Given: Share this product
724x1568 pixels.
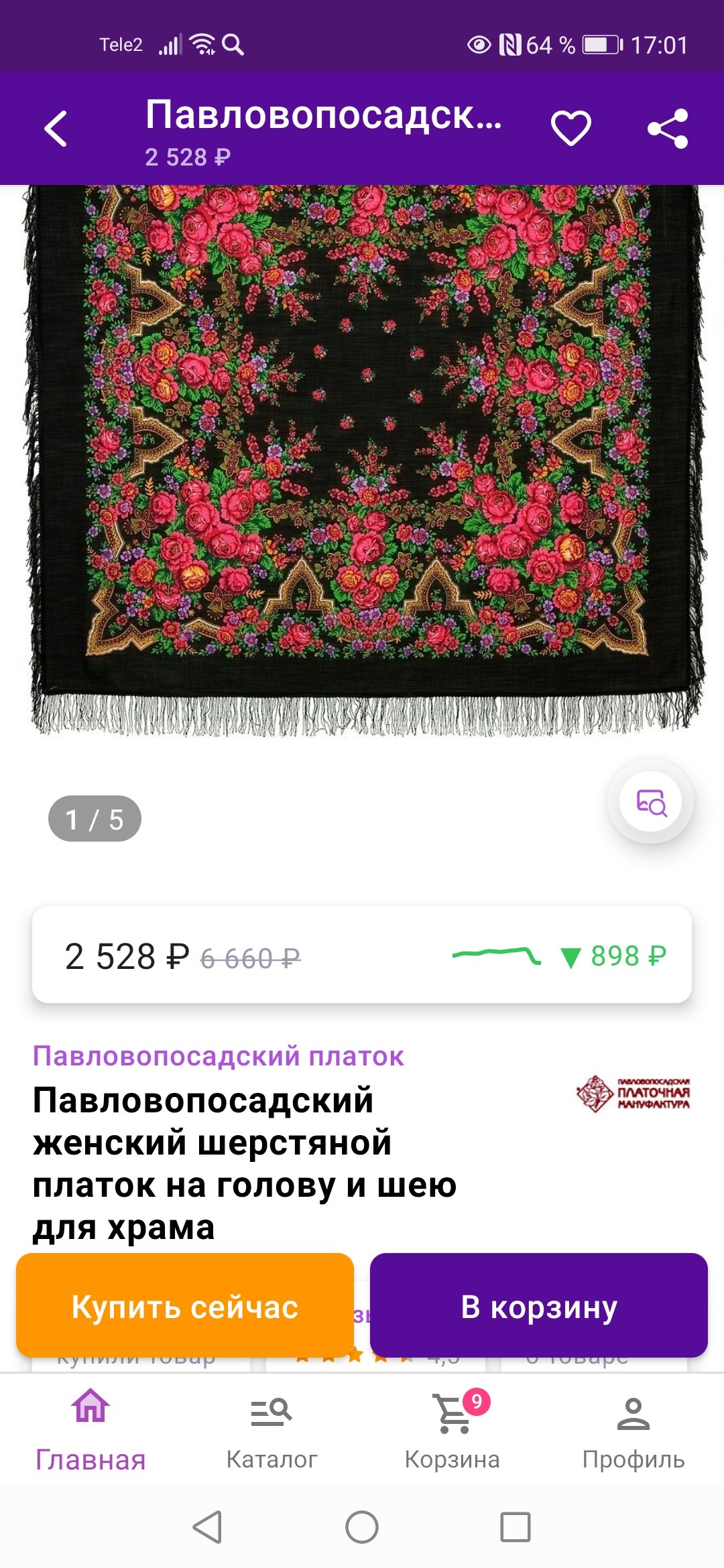Looking at the screenshot, I should tap(667, 129).
